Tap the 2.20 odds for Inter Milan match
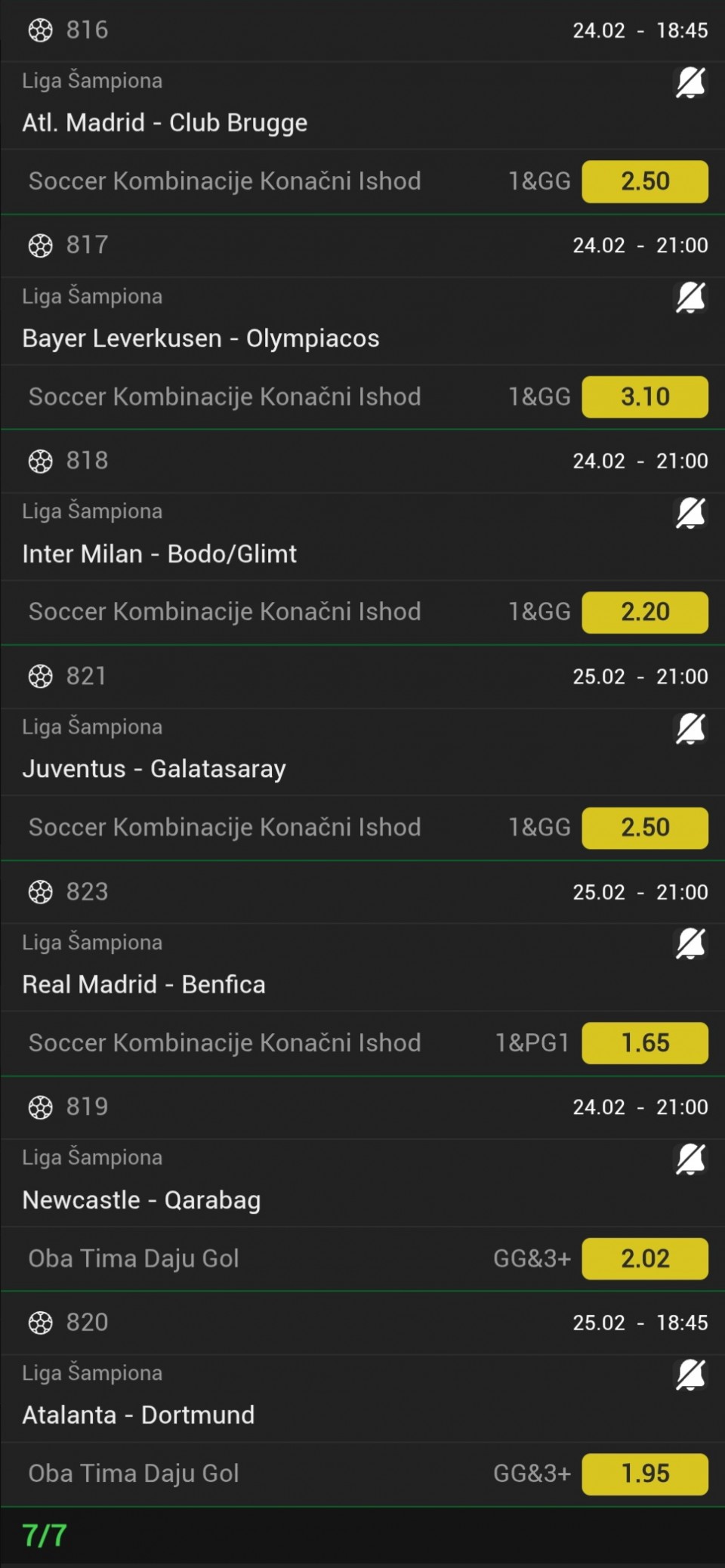Screen dimensions: 725x1568 coord(645,612)
